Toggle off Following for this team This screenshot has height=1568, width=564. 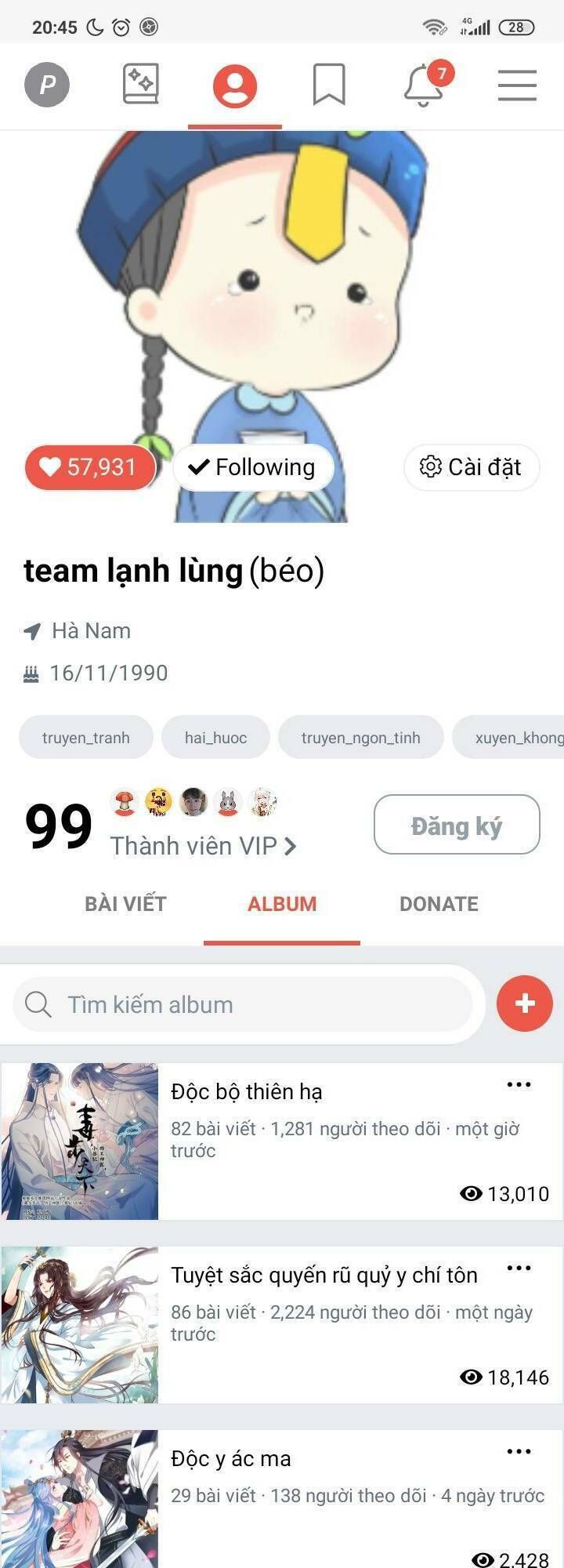click(x=252, y=466)
